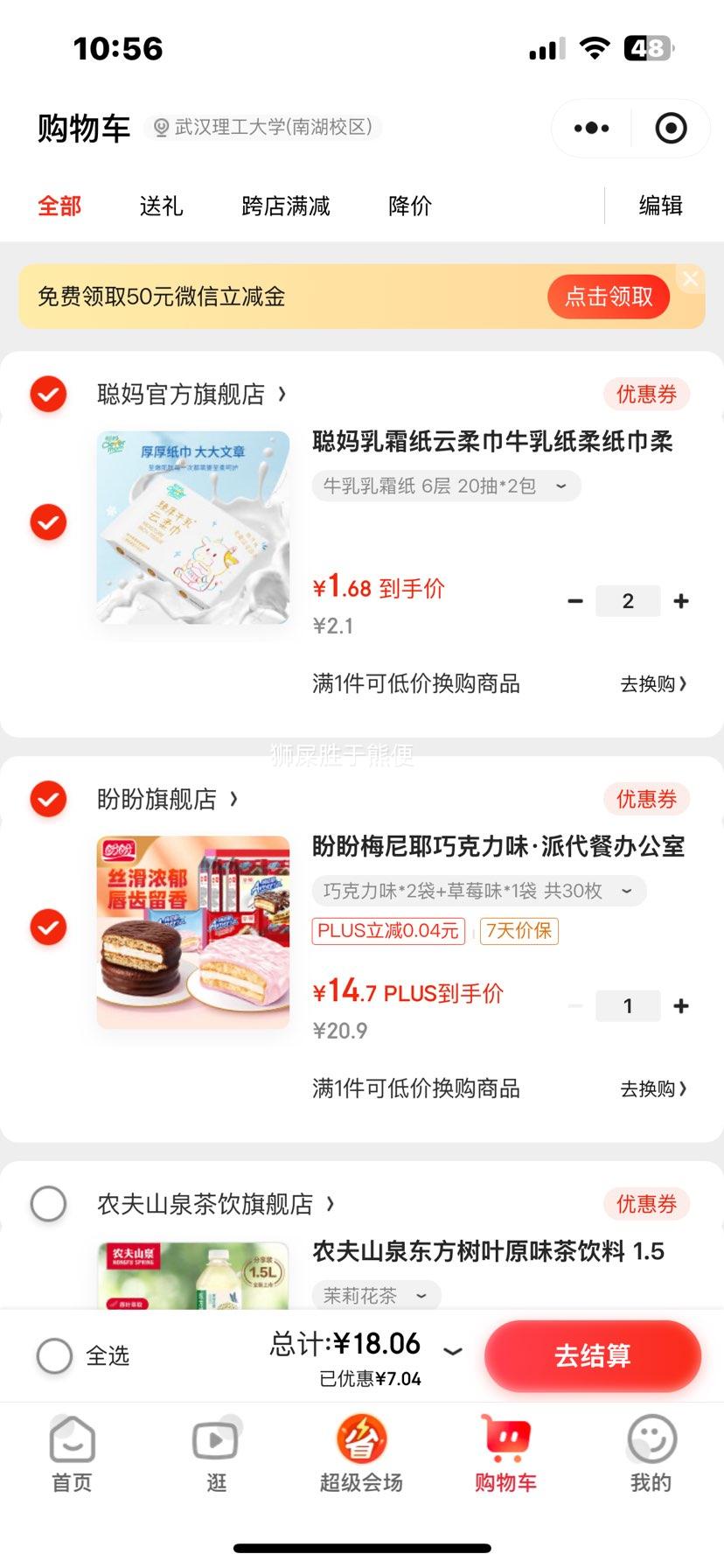Increase quantity of 盼盼梅尼耶巧克力派
Image resolution: width=724 pixels, height=1568 pixels.
click(681, 1006)
